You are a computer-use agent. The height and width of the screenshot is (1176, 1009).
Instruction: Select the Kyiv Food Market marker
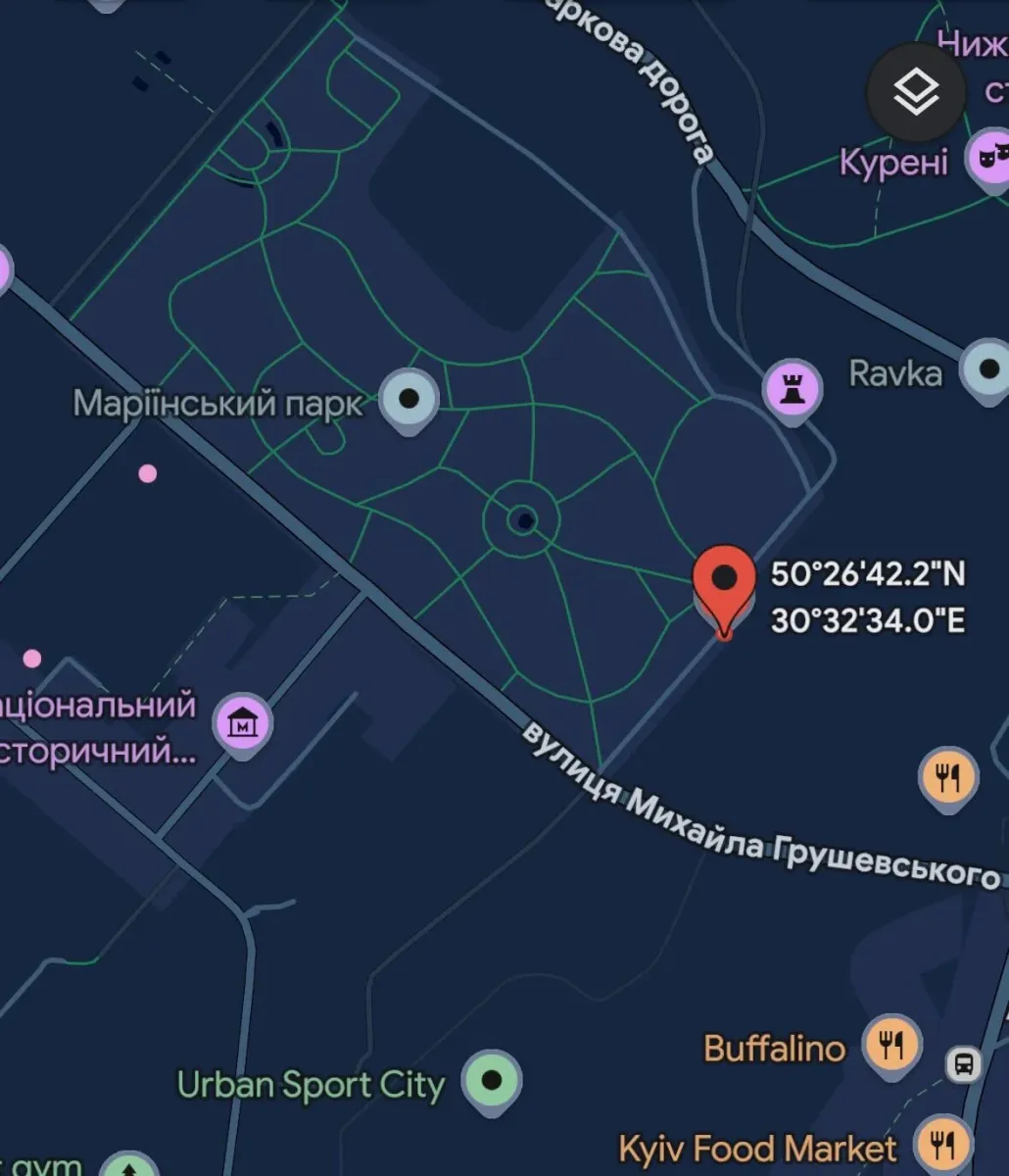point(942,1143)
